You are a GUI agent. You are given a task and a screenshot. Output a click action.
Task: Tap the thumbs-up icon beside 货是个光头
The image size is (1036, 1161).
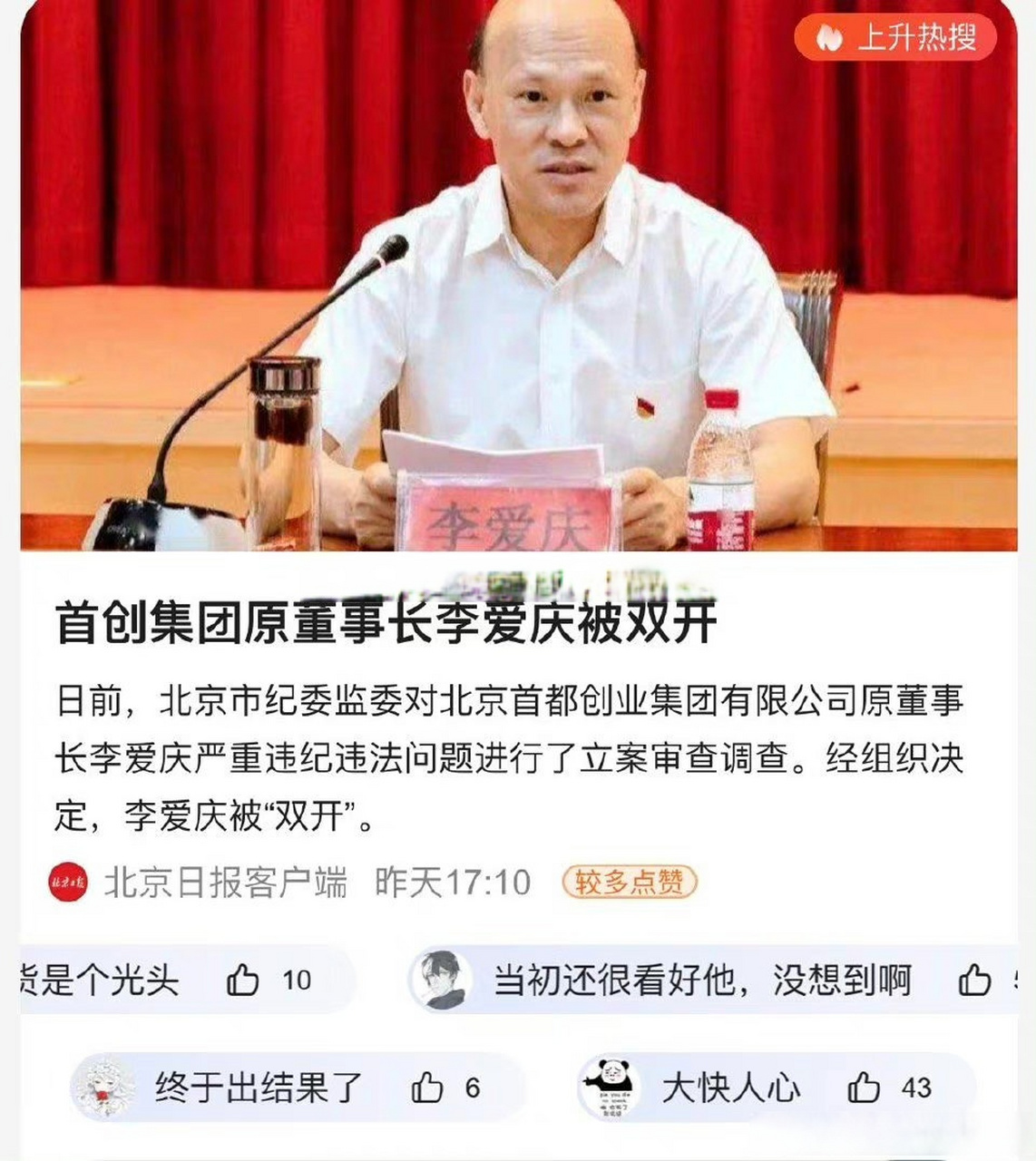click(243, 982)
